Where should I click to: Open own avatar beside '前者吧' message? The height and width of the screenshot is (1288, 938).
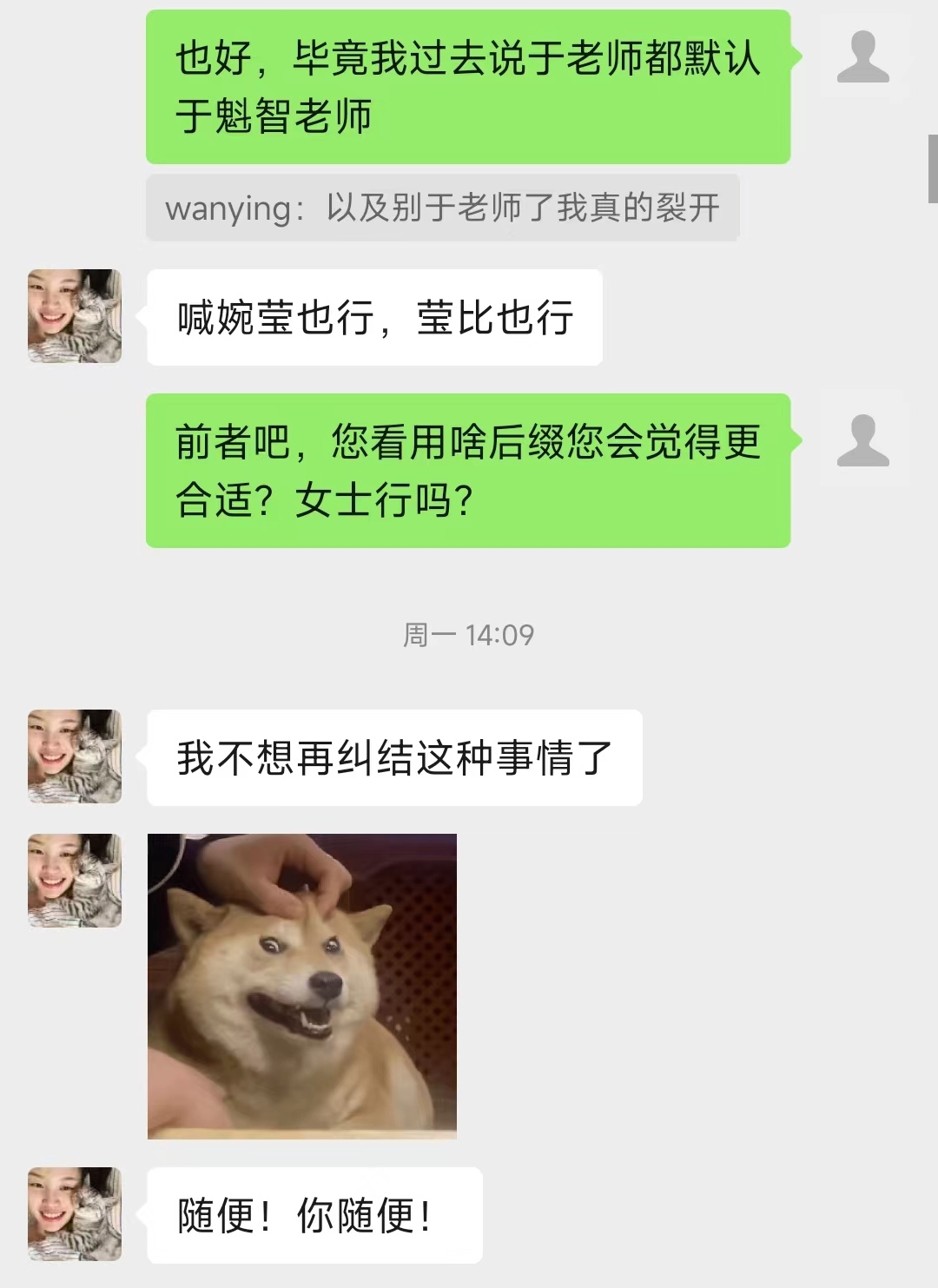pyautogui.click(x=862, y=442)
